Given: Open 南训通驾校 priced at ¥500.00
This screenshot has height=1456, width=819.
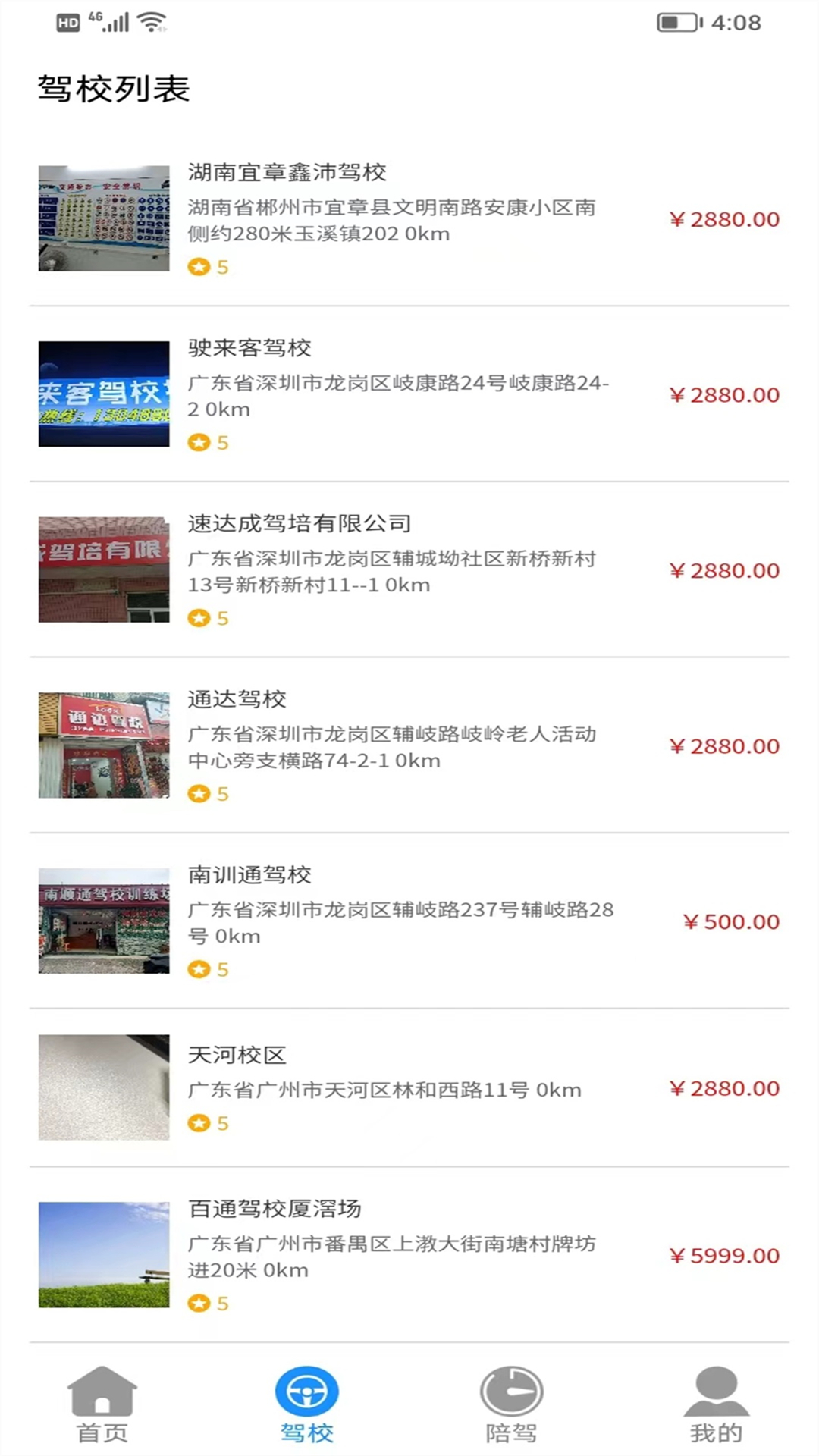Looking at the screenshot, I should 409,921.
